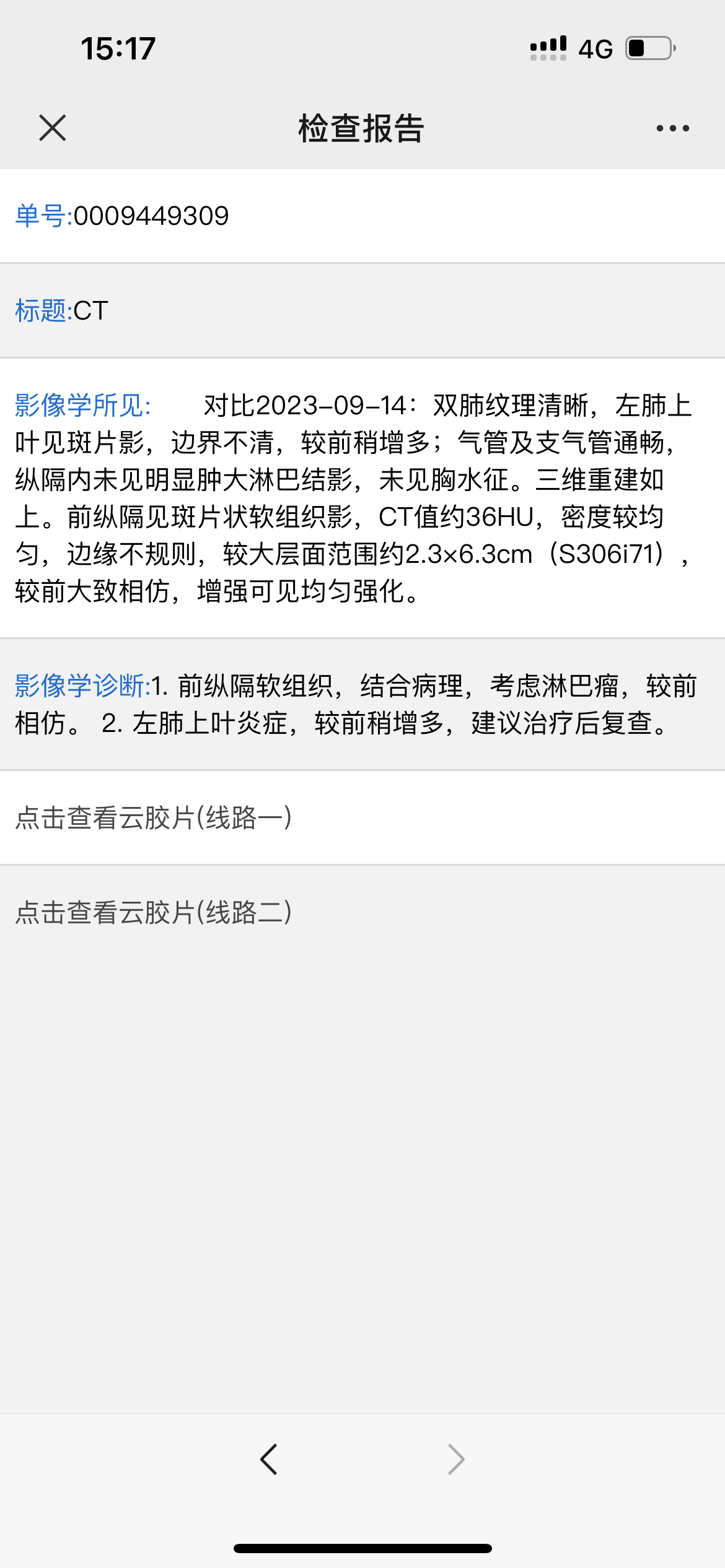Open 点击查看云胶片(线路一)
725x1568 pixels.
click(x=362, y=817)
